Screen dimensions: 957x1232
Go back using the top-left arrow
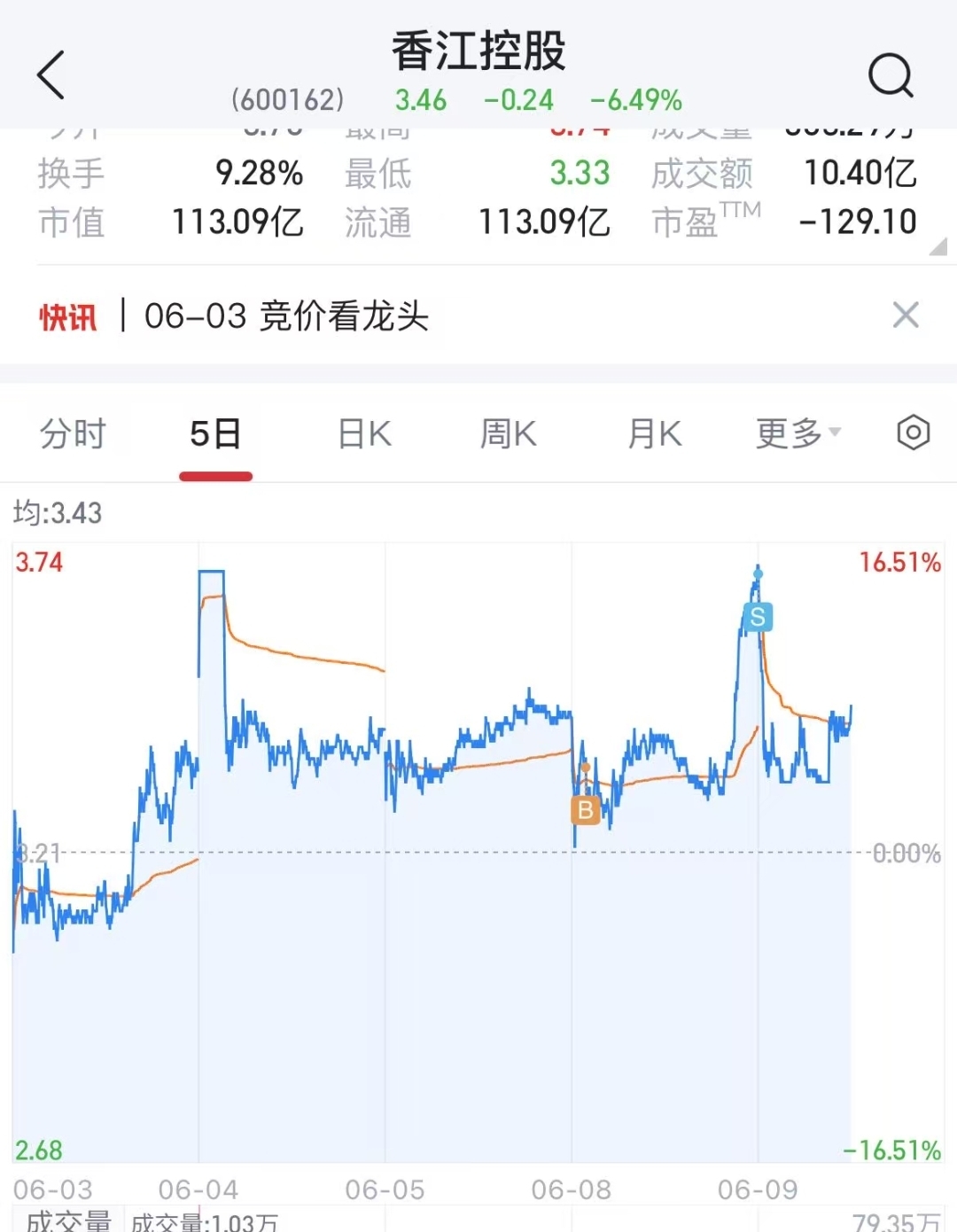pyautogui.click(x=51, y=74)
